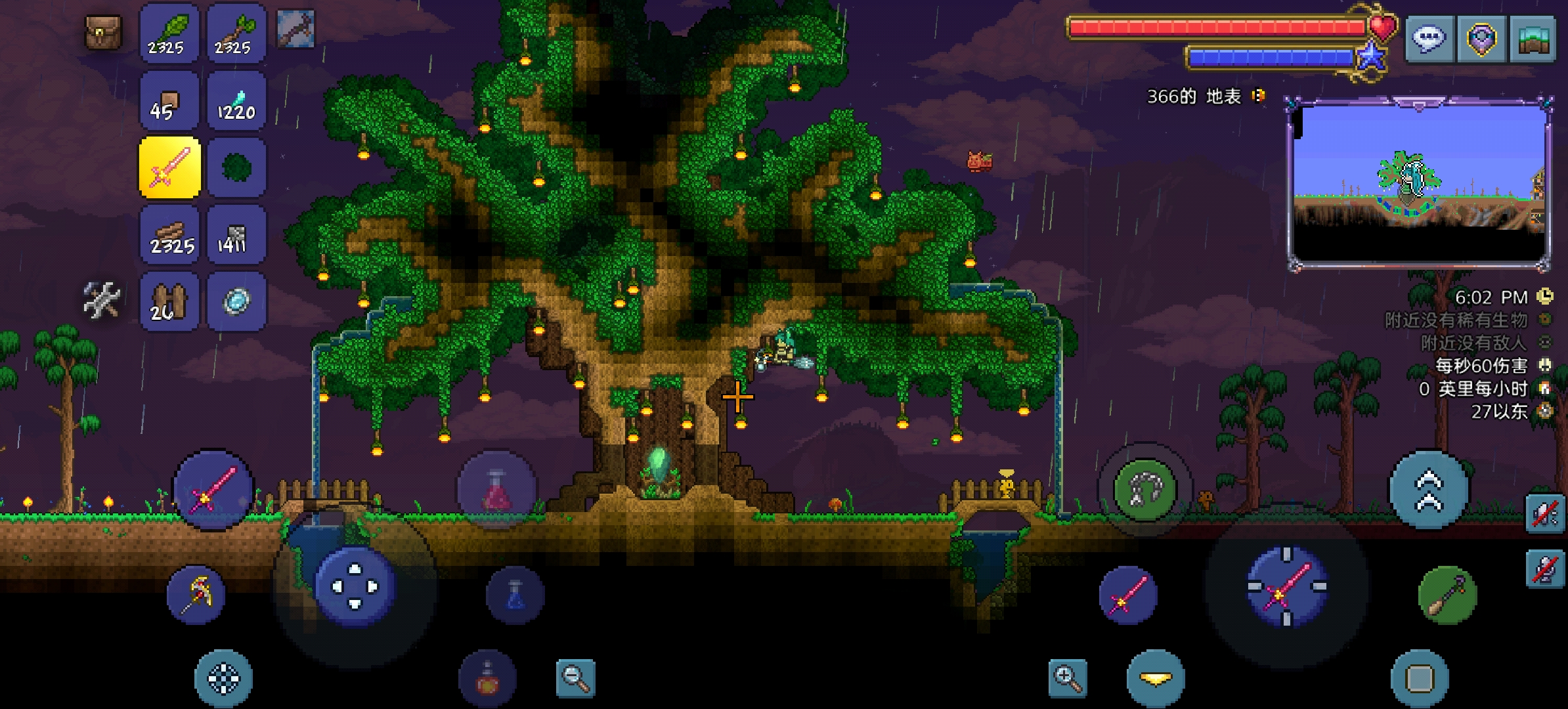Open the bestiary map pin button
The image size is (1568, 709).
[1481, 38]
